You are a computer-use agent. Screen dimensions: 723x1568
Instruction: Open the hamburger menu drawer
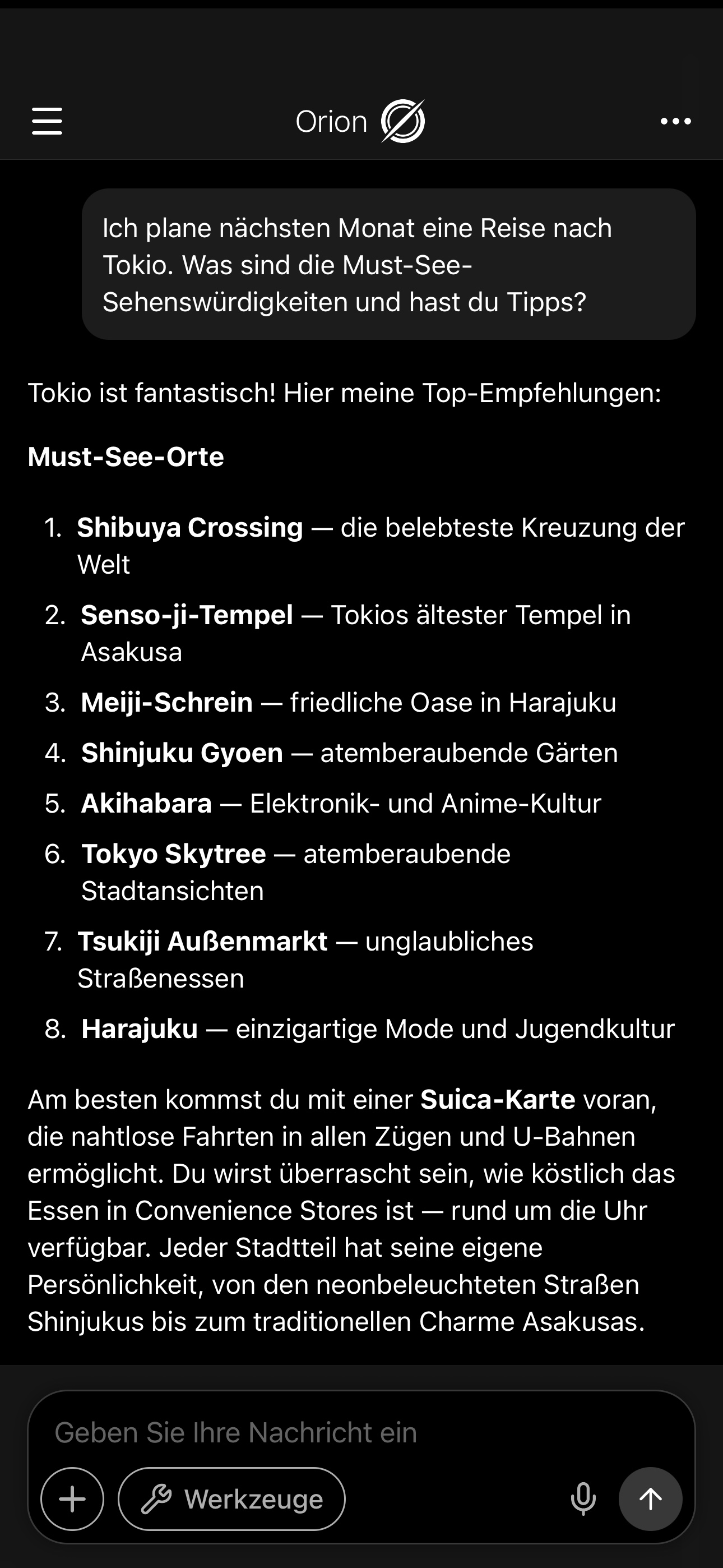[47, 121]
